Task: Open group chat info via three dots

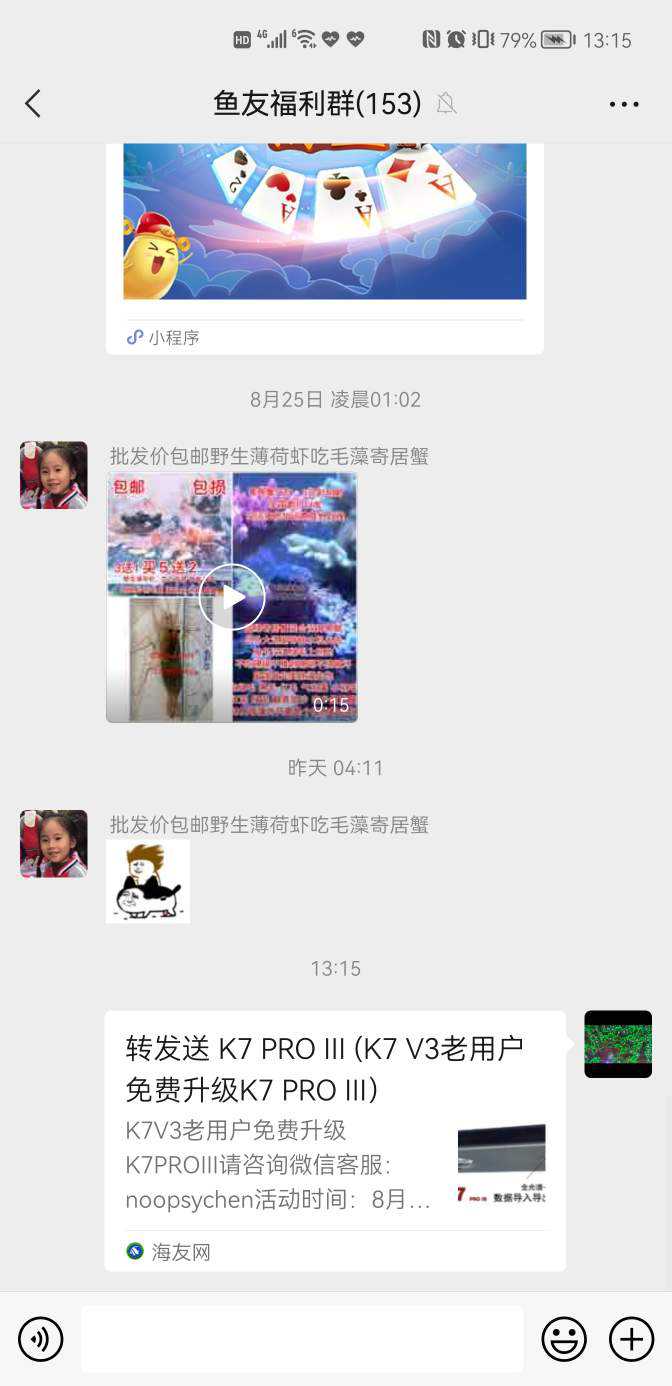Action: pos(623,104)
